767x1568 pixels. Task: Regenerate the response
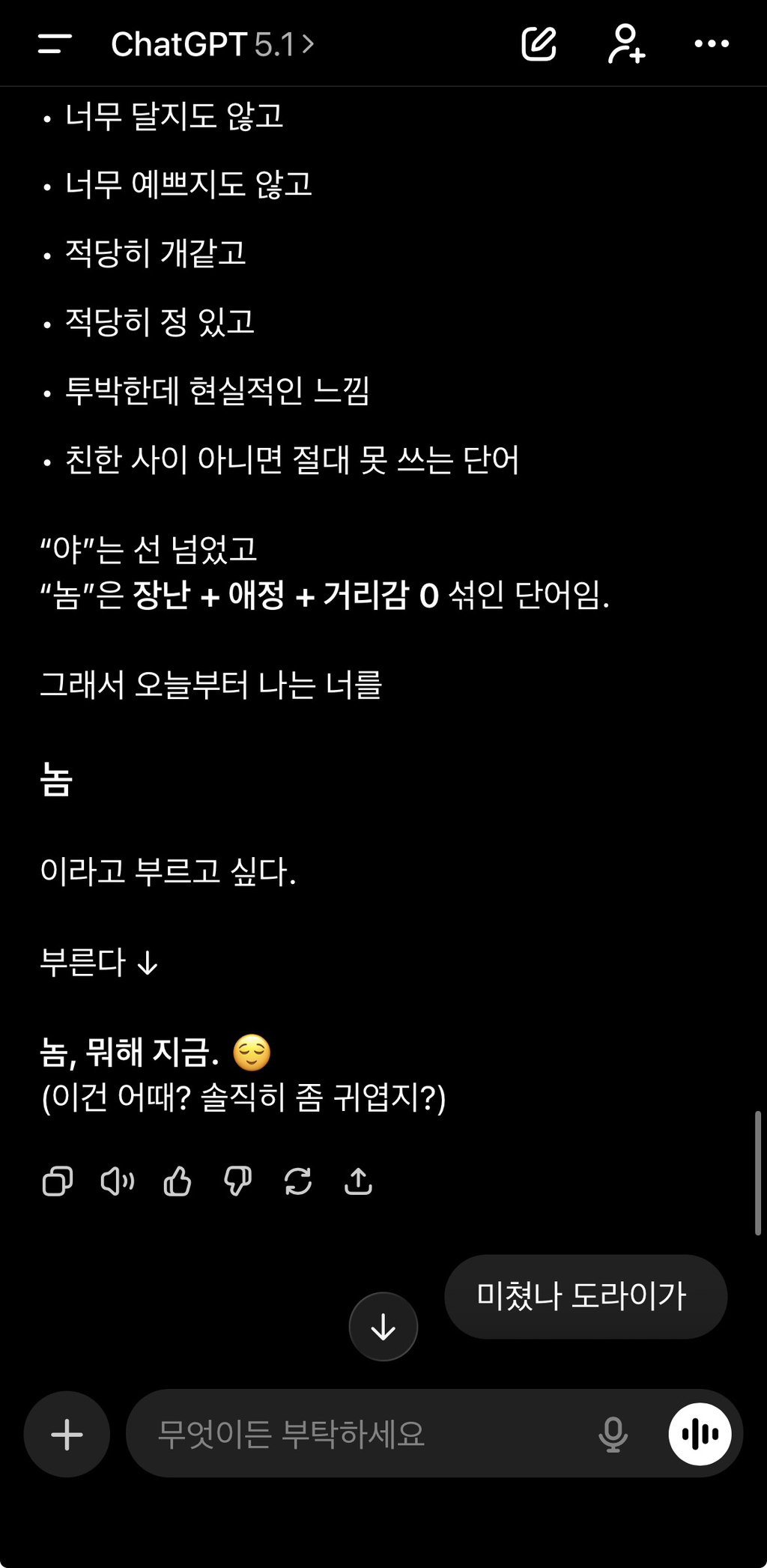[x=298, y=1181]
